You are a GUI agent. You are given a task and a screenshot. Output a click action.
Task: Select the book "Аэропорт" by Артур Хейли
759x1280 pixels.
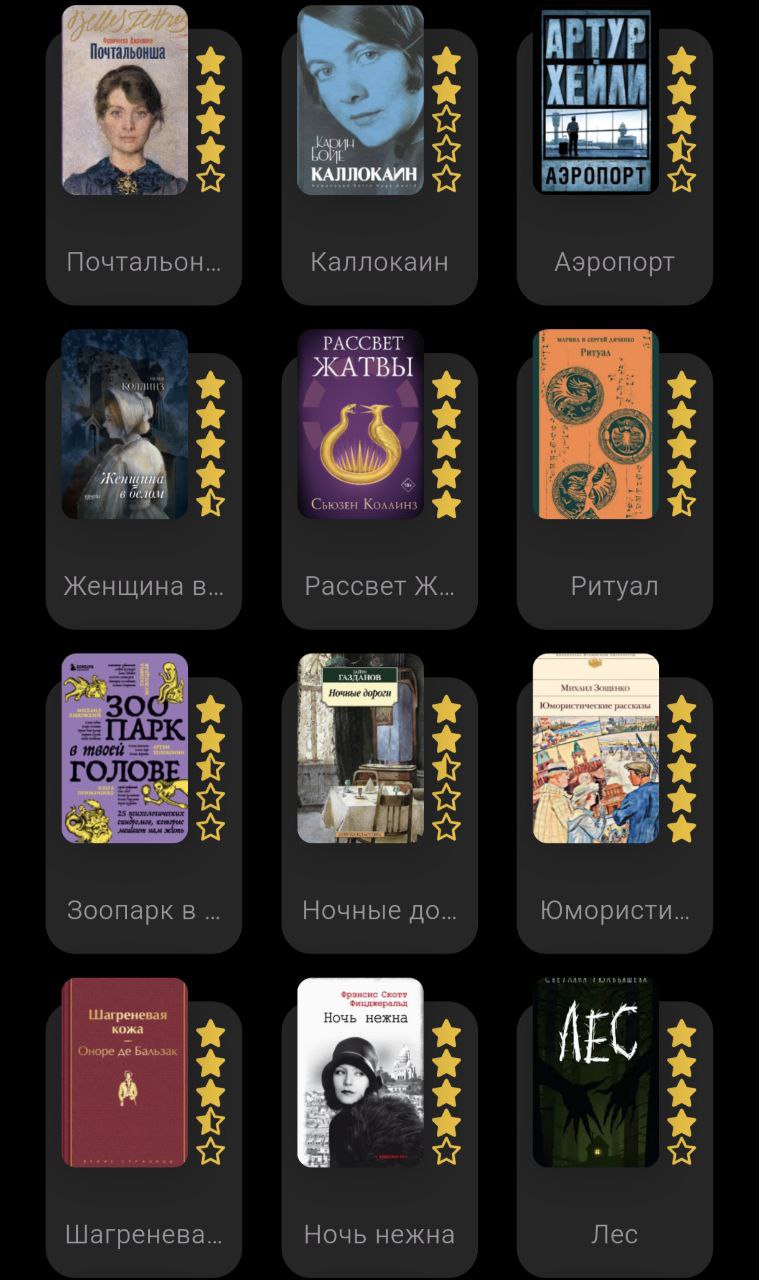click(x=596, y=100)
